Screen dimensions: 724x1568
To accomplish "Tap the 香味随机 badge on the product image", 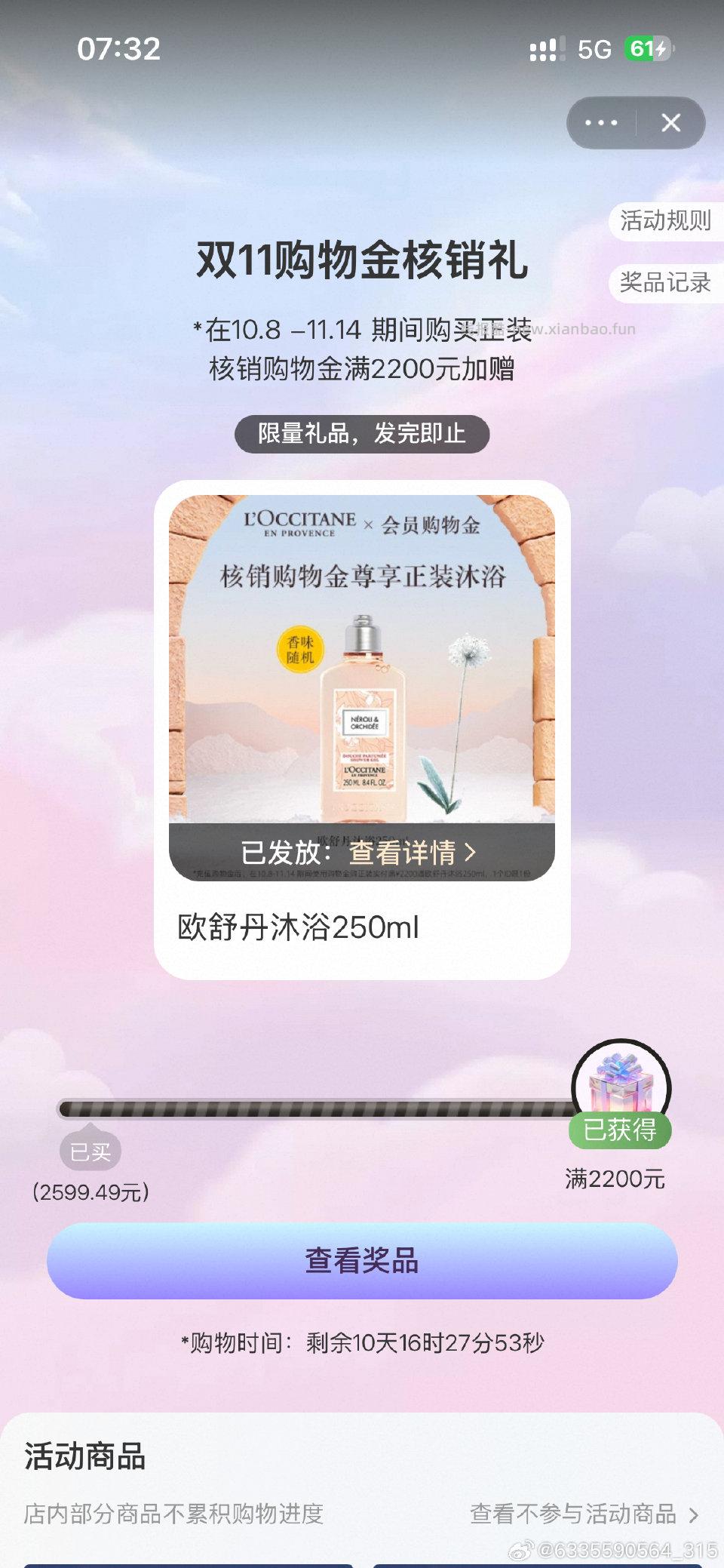I will point(300,647).
